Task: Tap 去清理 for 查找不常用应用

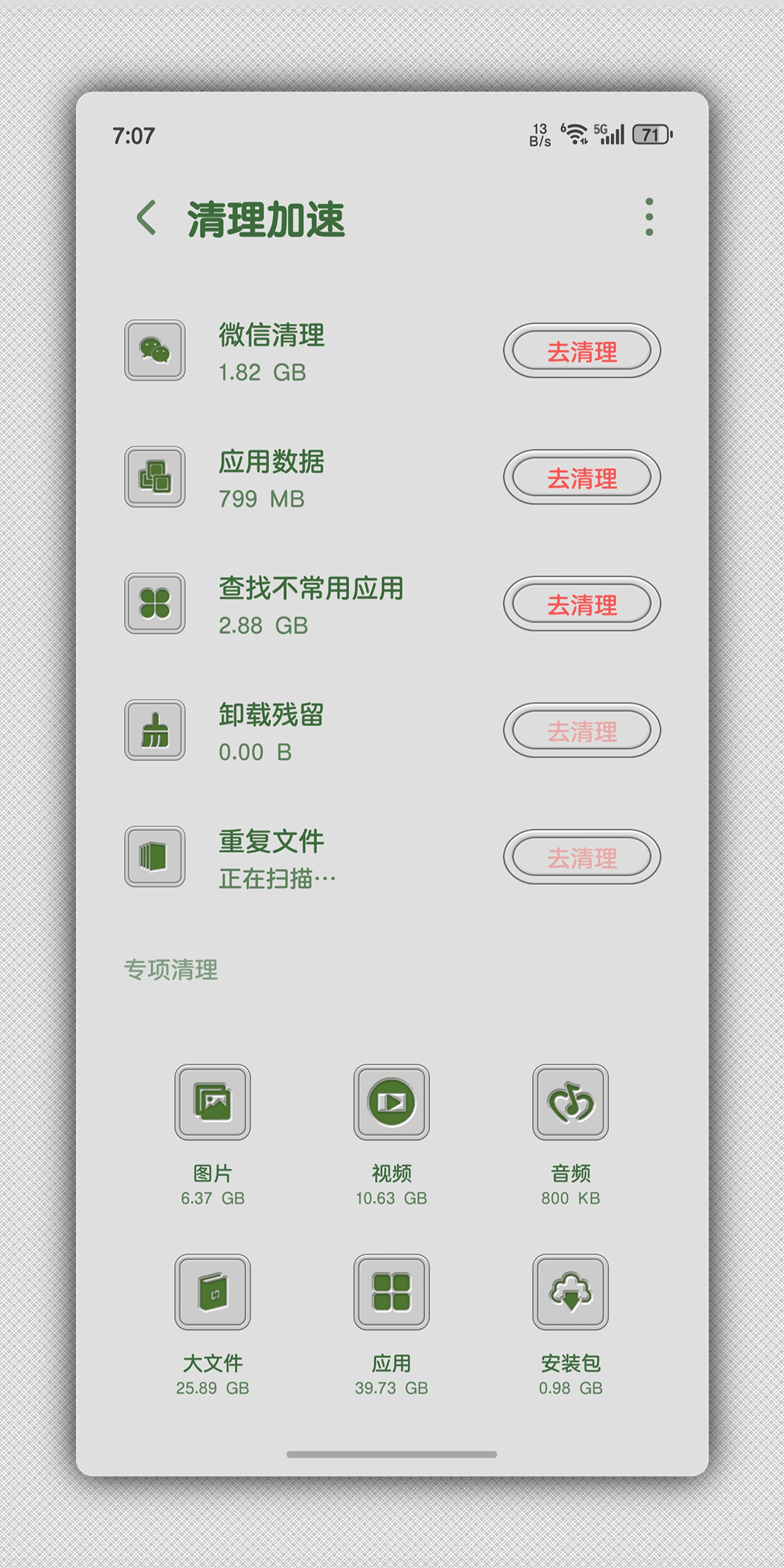Action: coord(581,604)
